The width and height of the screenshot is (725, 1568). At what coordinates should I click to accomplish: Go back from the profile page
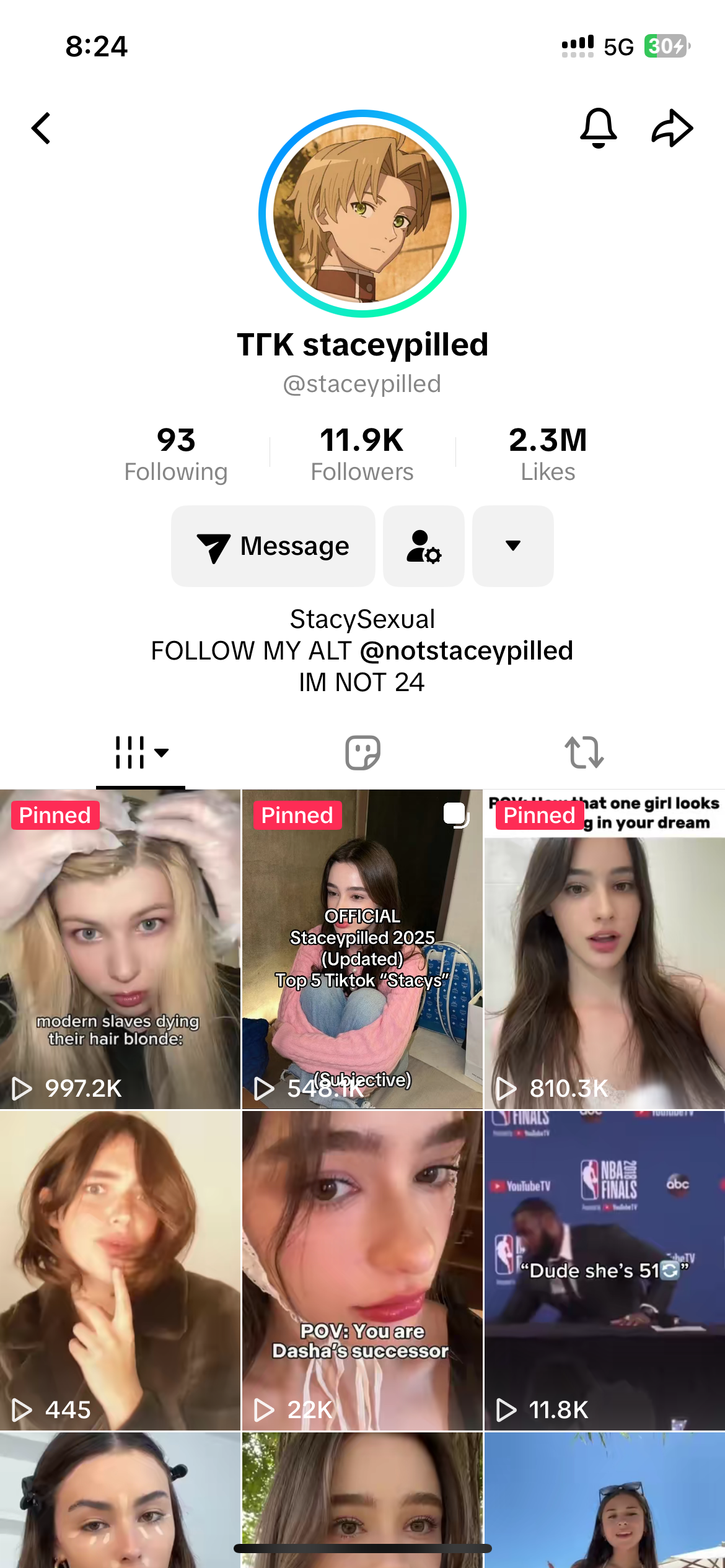click(41, 128)
